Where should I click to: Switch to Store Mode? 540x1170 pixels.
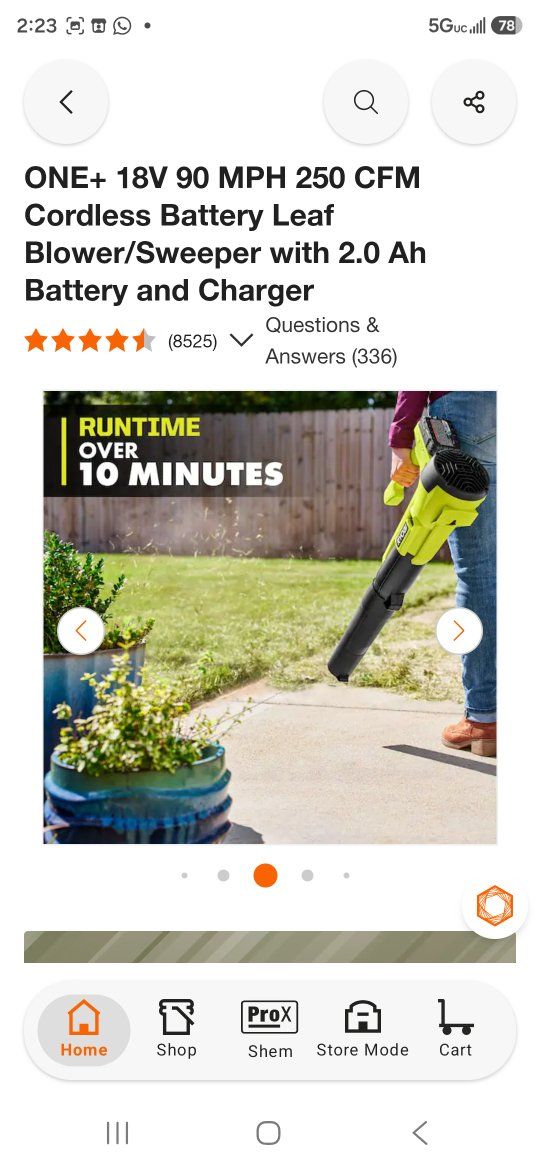pos(362,1030)
